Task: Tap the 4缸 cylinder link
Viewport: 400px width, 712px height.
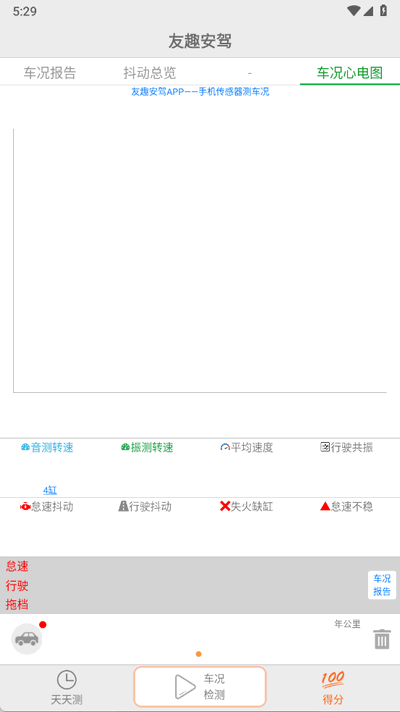Action: (50, 490)
